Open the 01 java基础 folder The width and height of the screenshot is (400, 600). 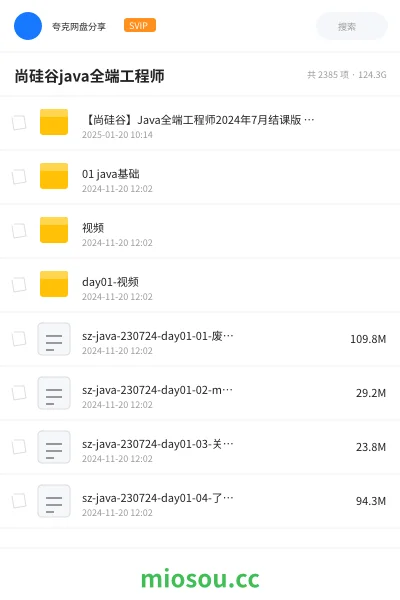(200, 177)
